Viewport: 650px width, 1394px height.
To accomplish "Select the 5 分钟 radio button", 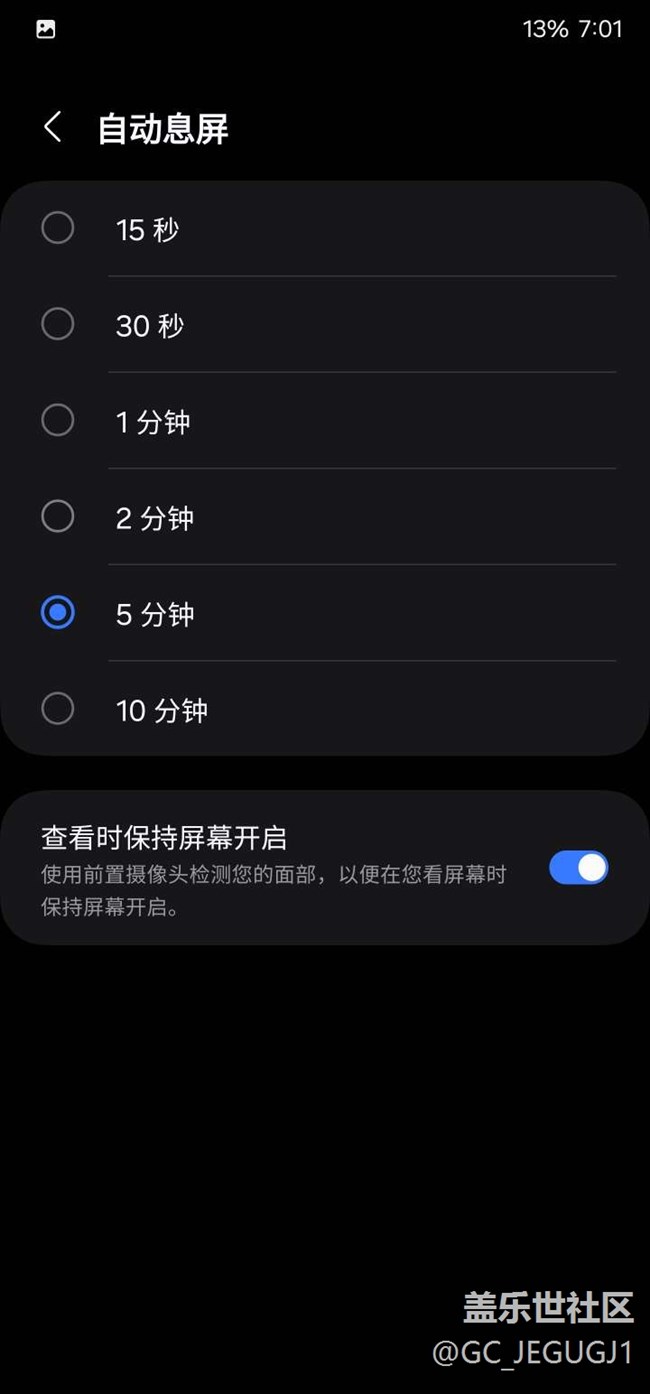I will 58,613.
